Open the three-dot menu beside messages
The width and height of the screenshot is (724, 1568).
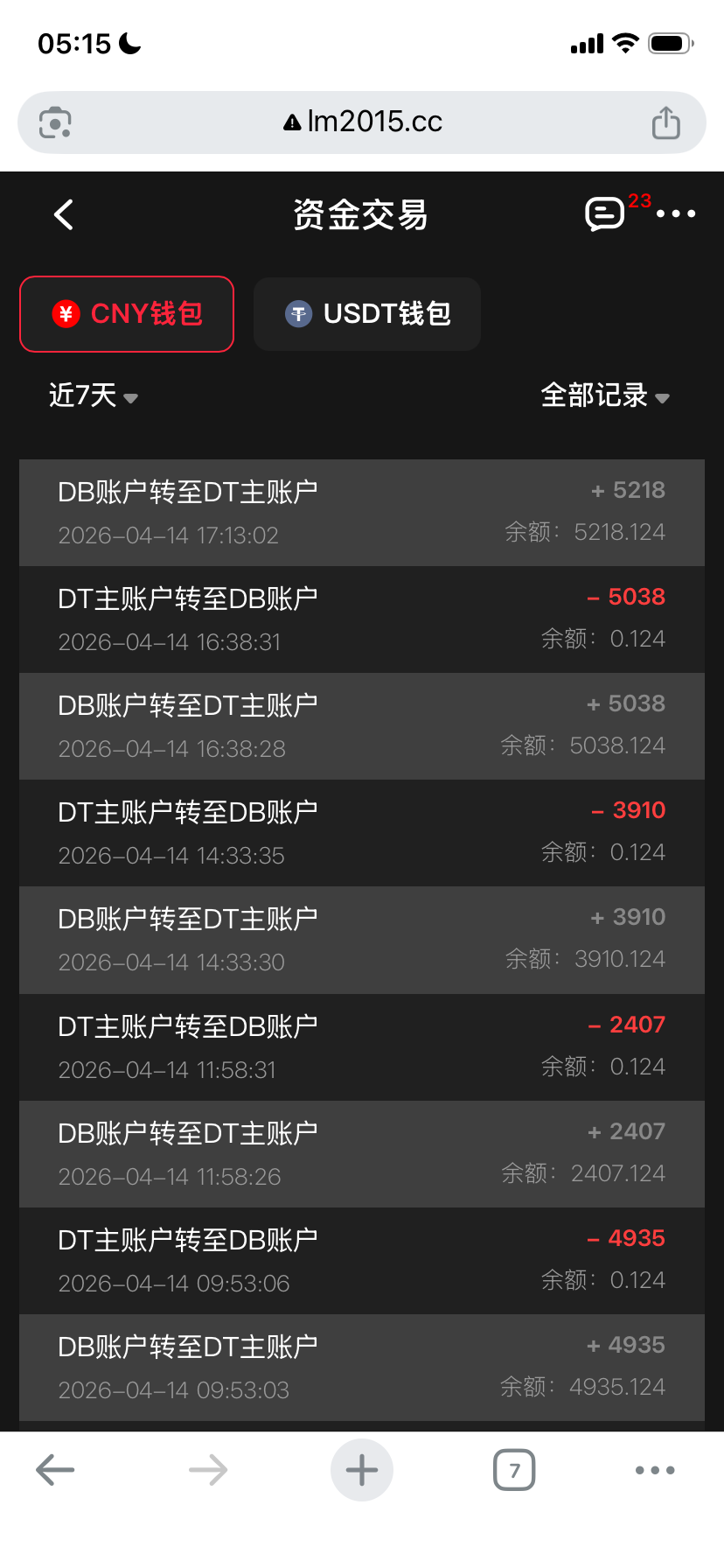pos(676,213)
